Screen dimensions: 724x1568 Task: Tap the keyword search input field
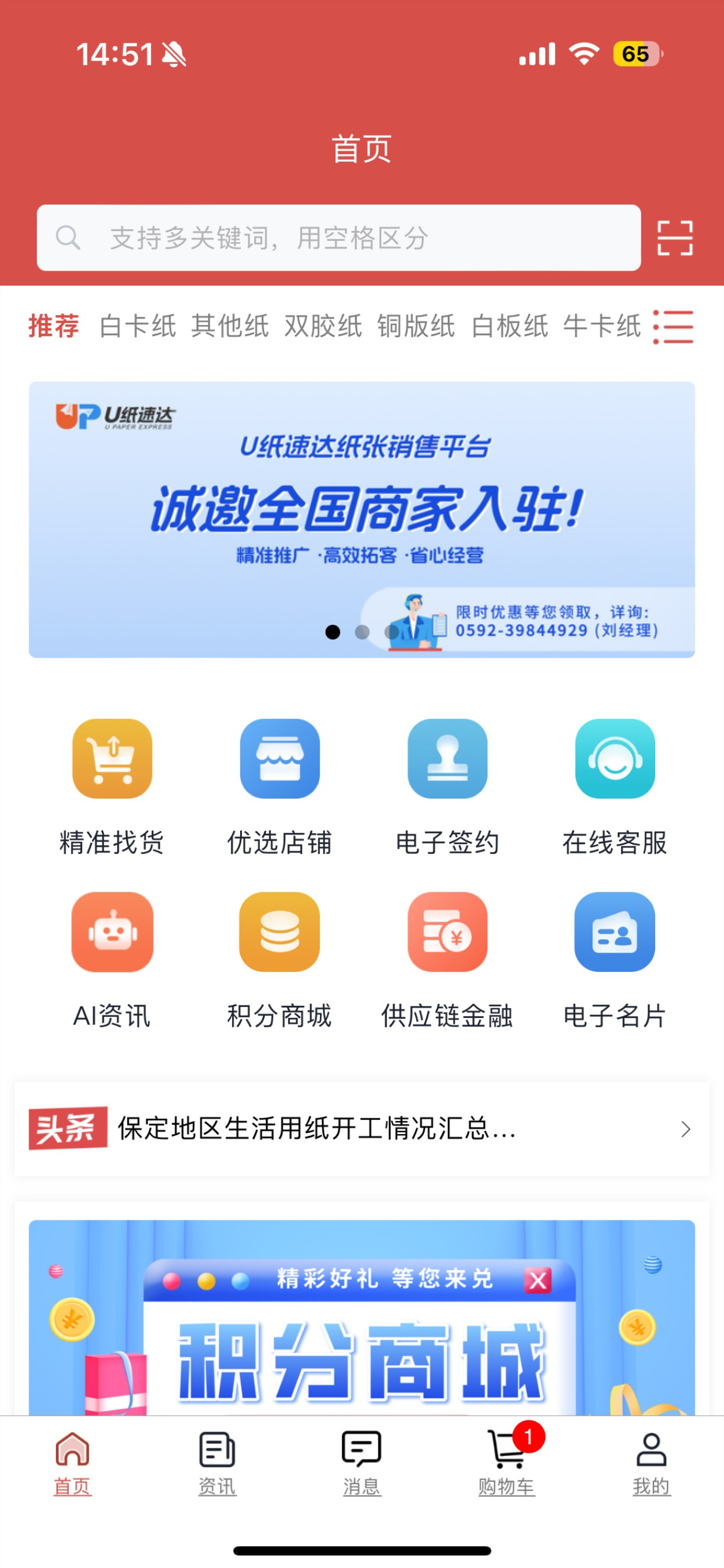(x=340, y=239)
